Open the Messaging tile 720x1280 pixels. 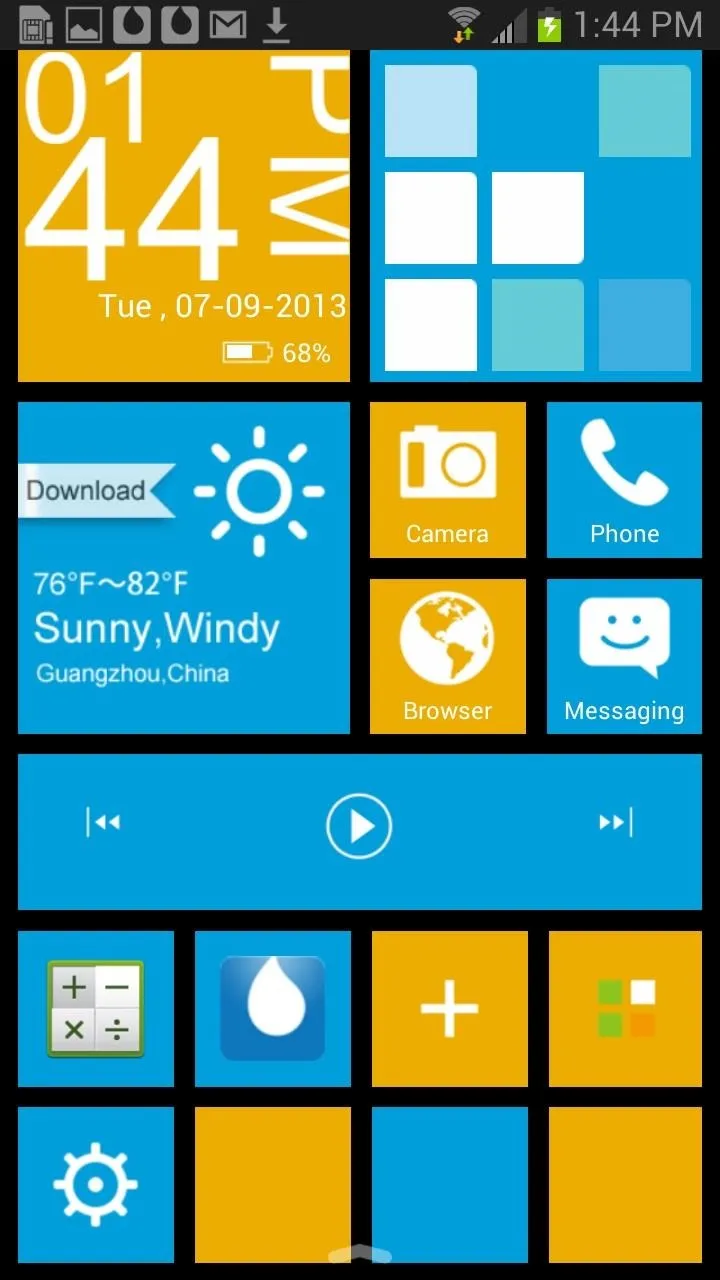(x=624, y=656)
